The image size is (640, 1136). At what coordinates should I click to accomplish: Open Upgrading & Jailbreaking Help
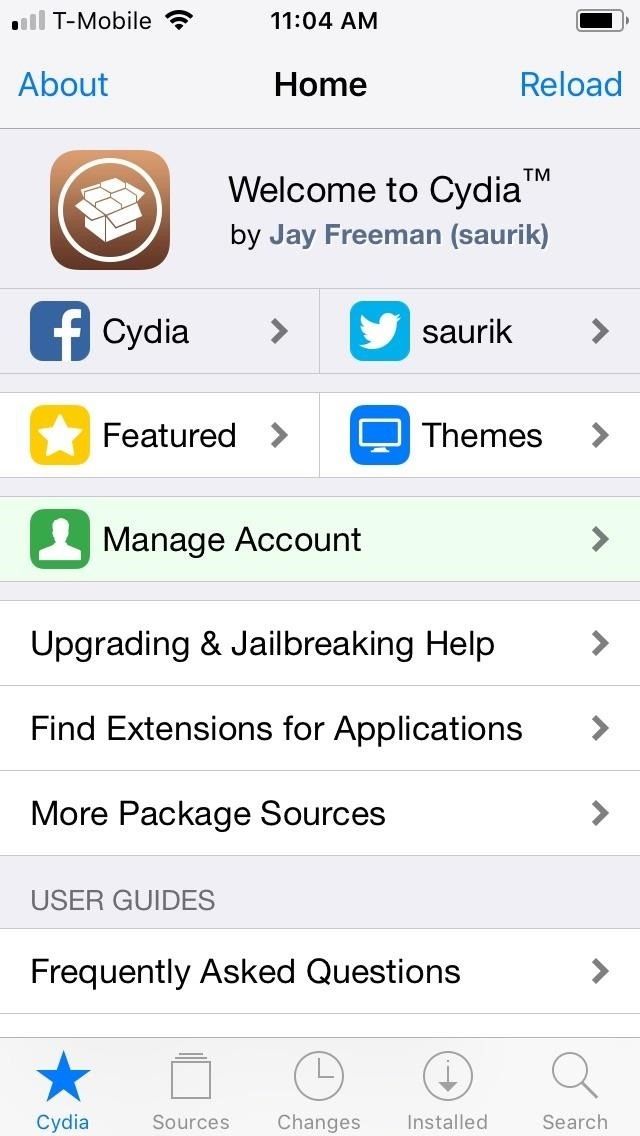pyautogui.click(x=320, y=643)
